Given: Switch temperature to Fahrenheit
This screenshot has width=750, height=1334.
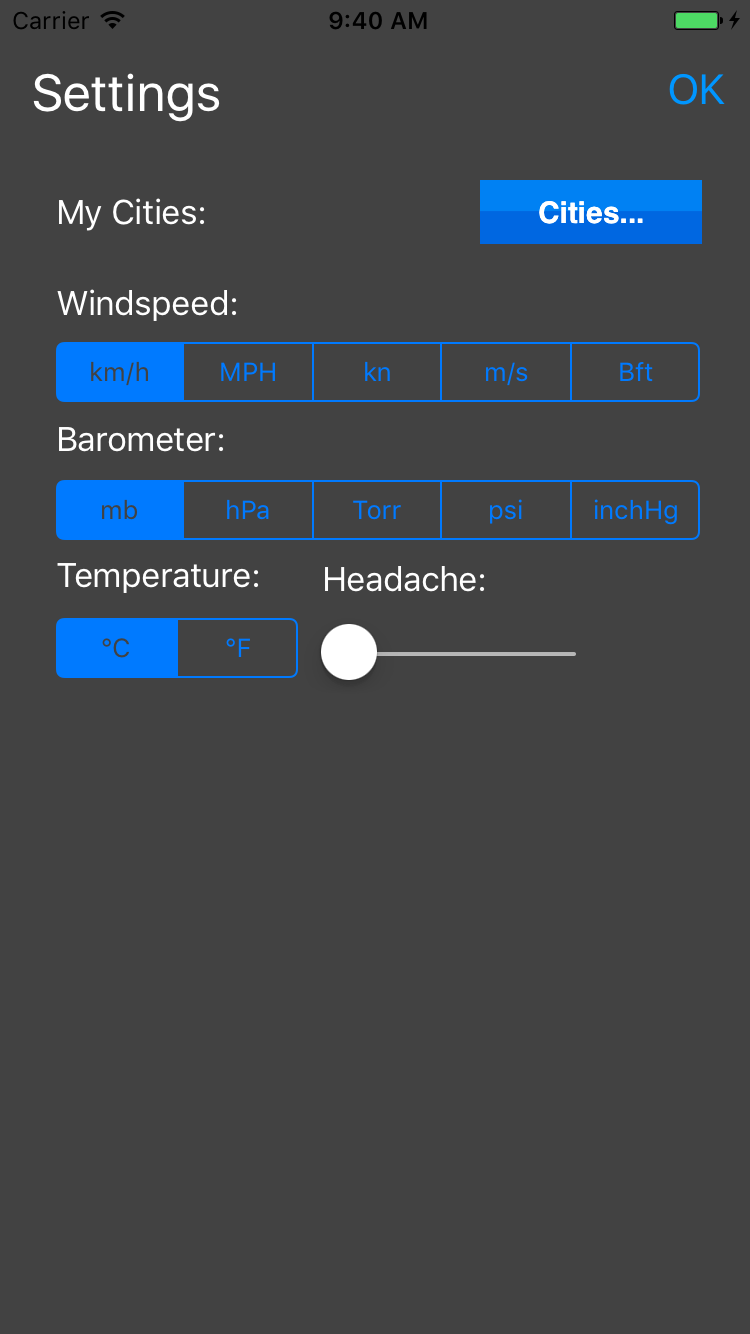Looking at the screenshot, I should coord(236,648).
